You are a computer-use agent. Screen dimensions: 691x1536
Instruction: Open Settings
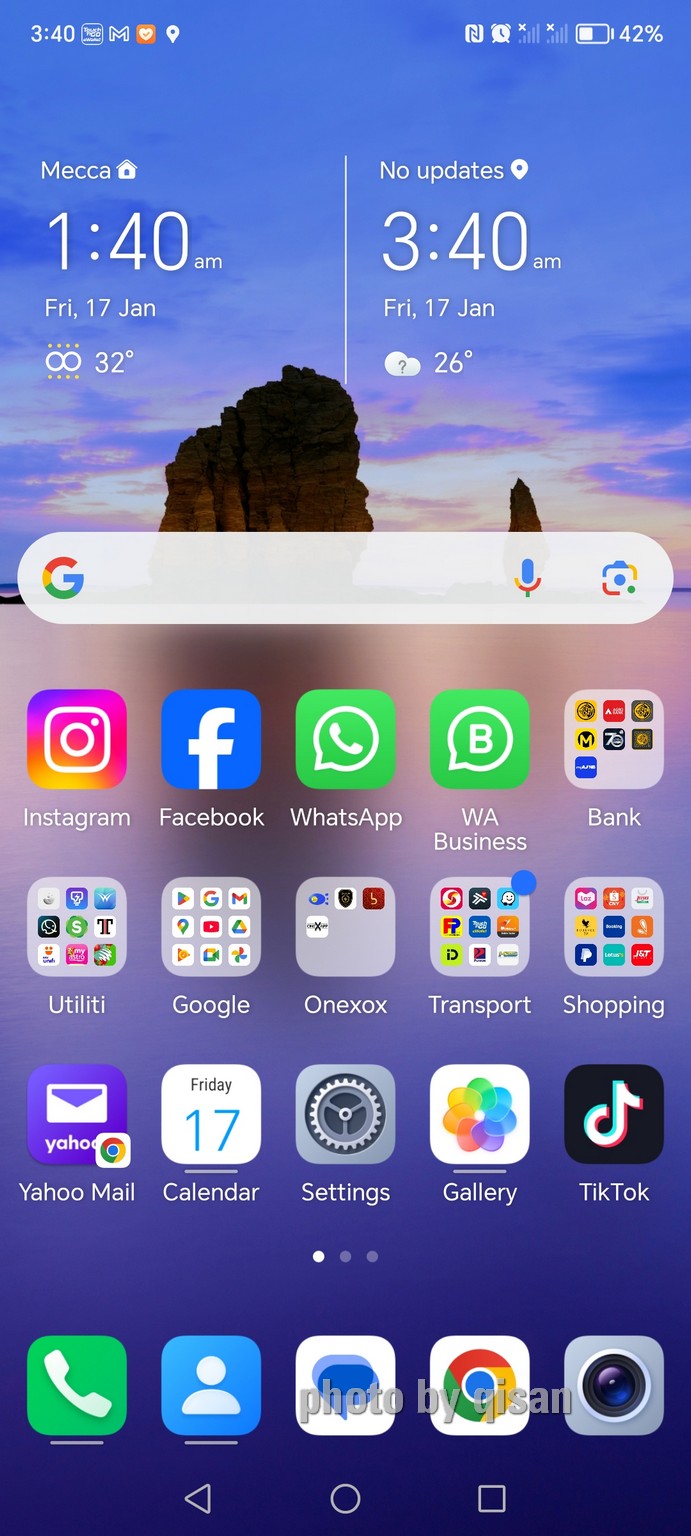(x=346, y=1114)
